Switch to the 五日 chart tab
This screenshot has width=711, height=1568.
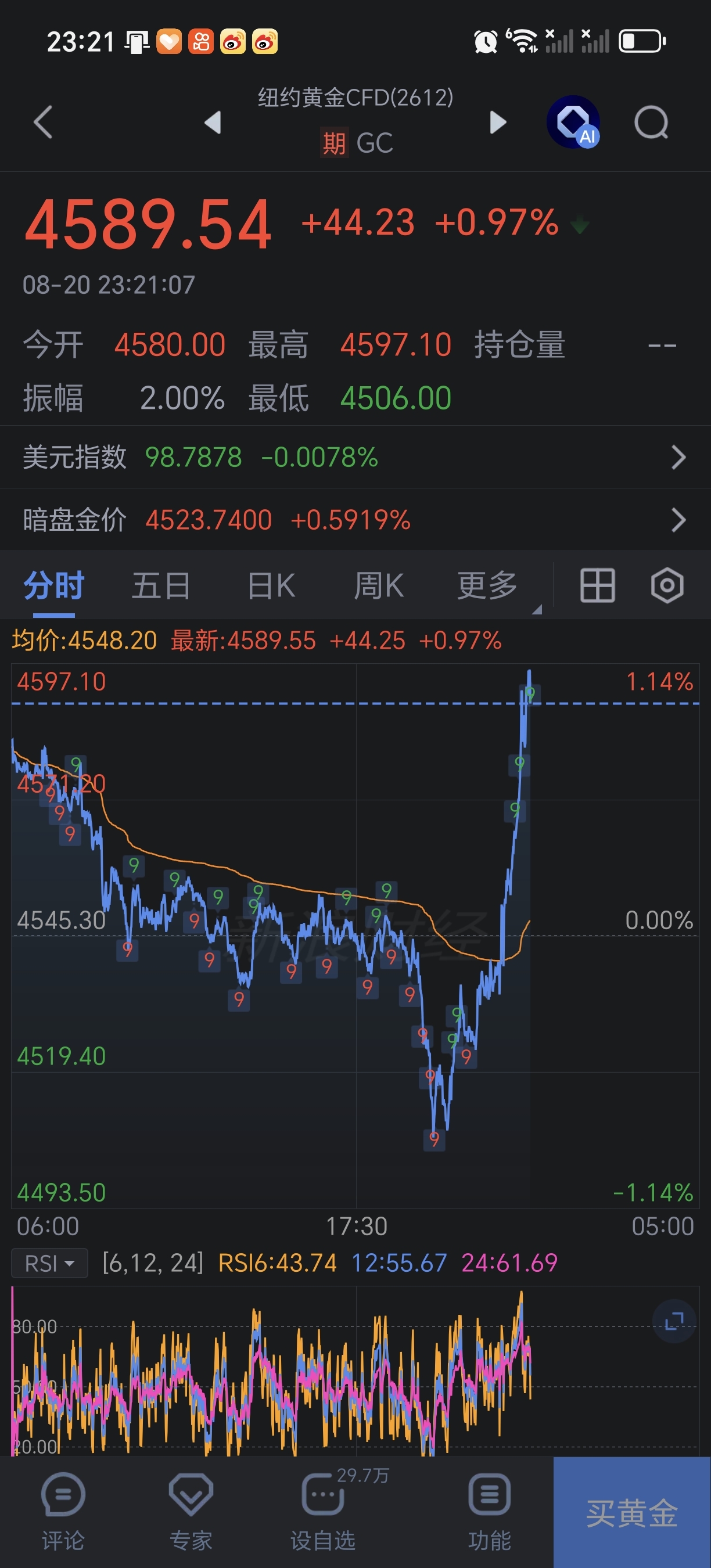point(161,586)
